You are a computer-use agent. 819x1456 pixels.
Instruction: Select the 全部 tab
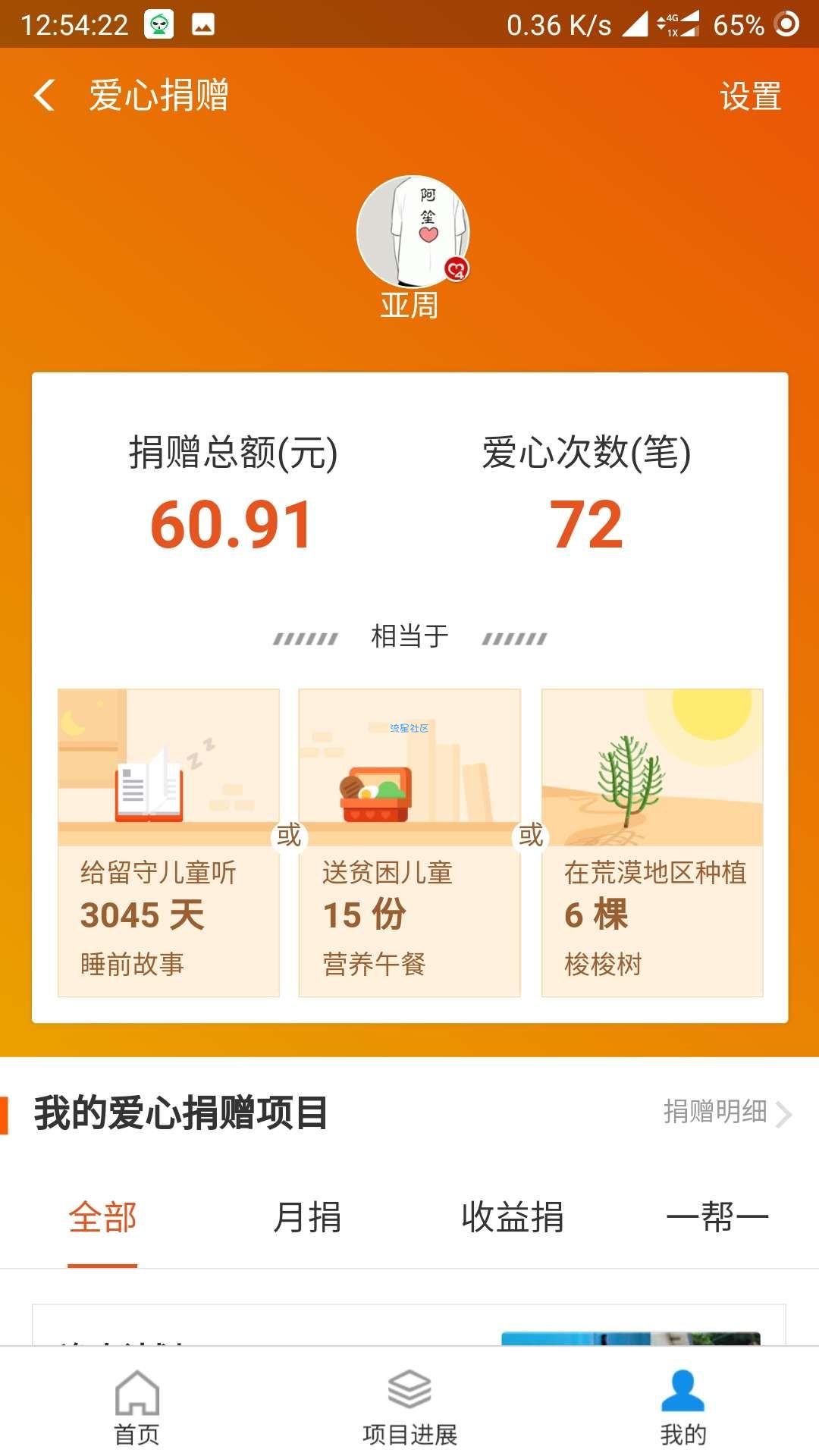[x=102, y=1217]
